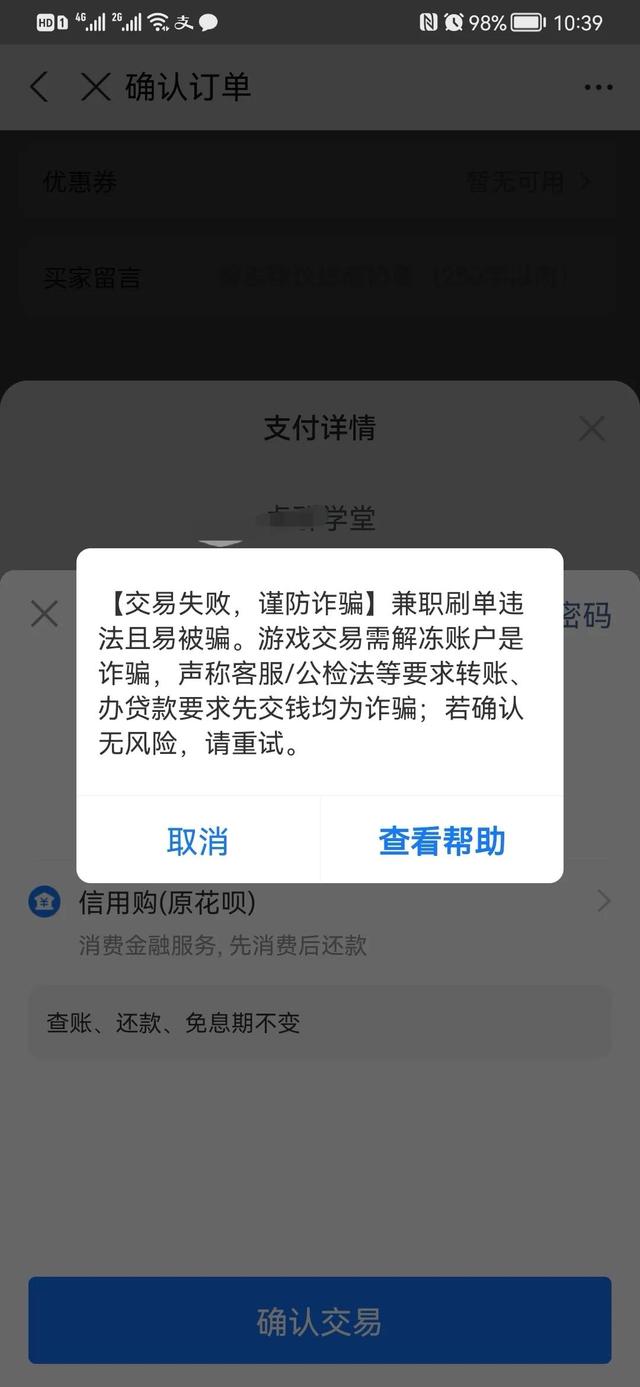Image resolution: width=640 pixels, height=1387 pixels.
Task: Open the 优惠券 coupon row
Action: 320,182
